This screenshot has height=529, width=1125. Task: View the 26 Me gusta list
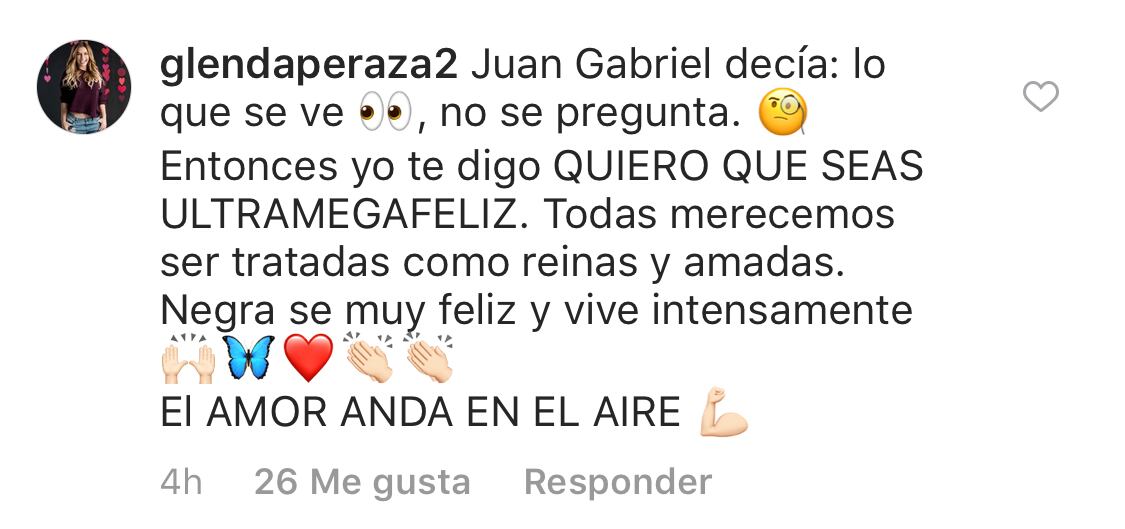point(362,482)
